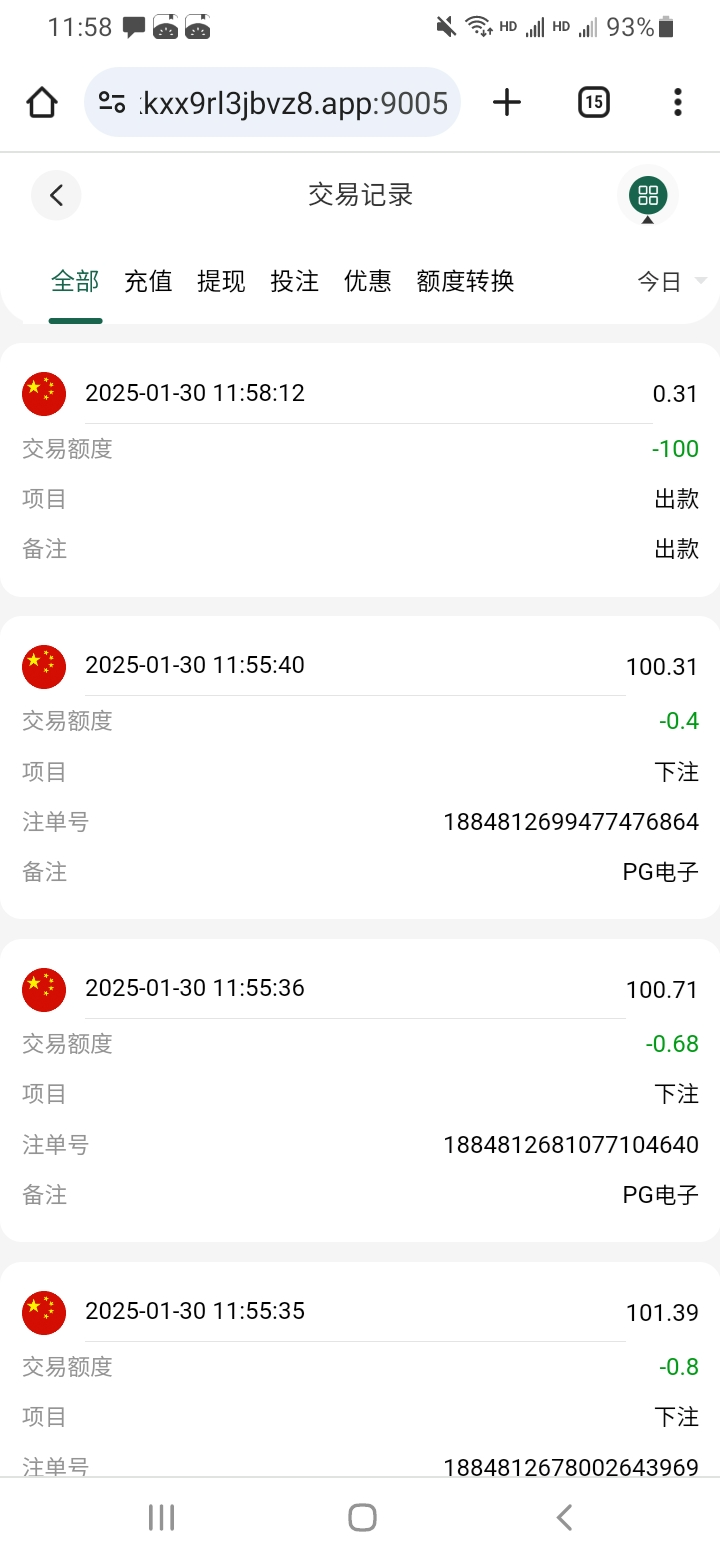Switch to the 充值 tab
The image size is (720, 1560).
point(148,282)
